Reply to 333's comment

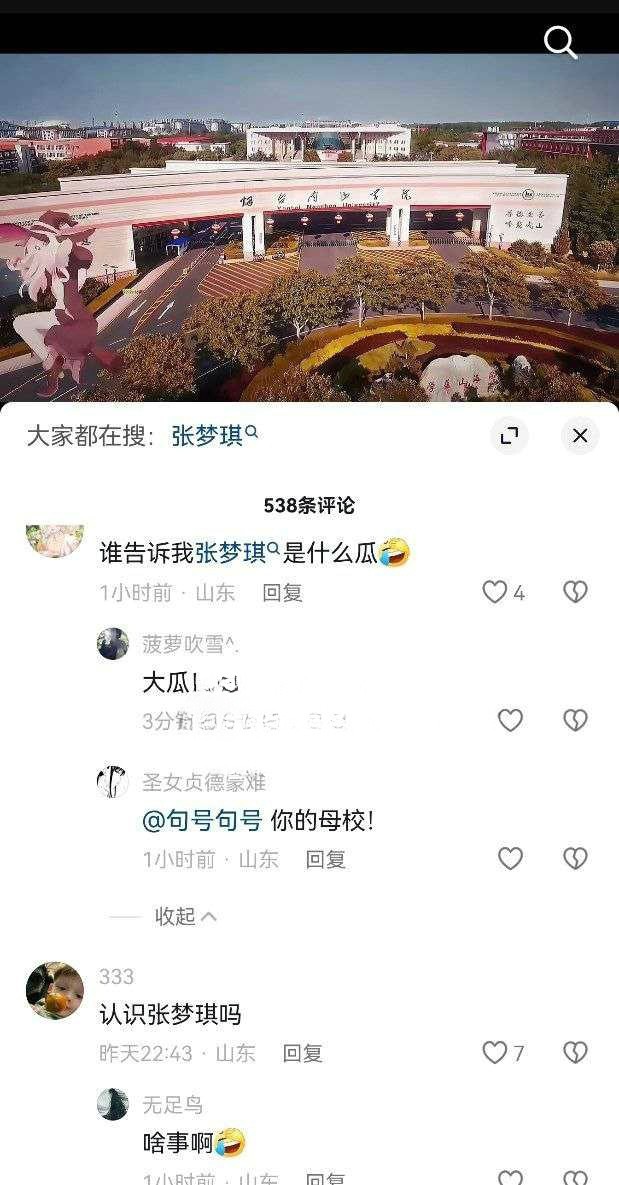point(302,1053)
